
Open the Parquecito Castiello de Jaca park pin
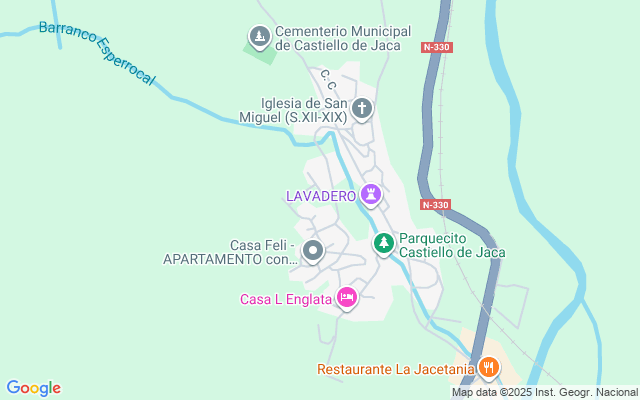tap(383, 243)
